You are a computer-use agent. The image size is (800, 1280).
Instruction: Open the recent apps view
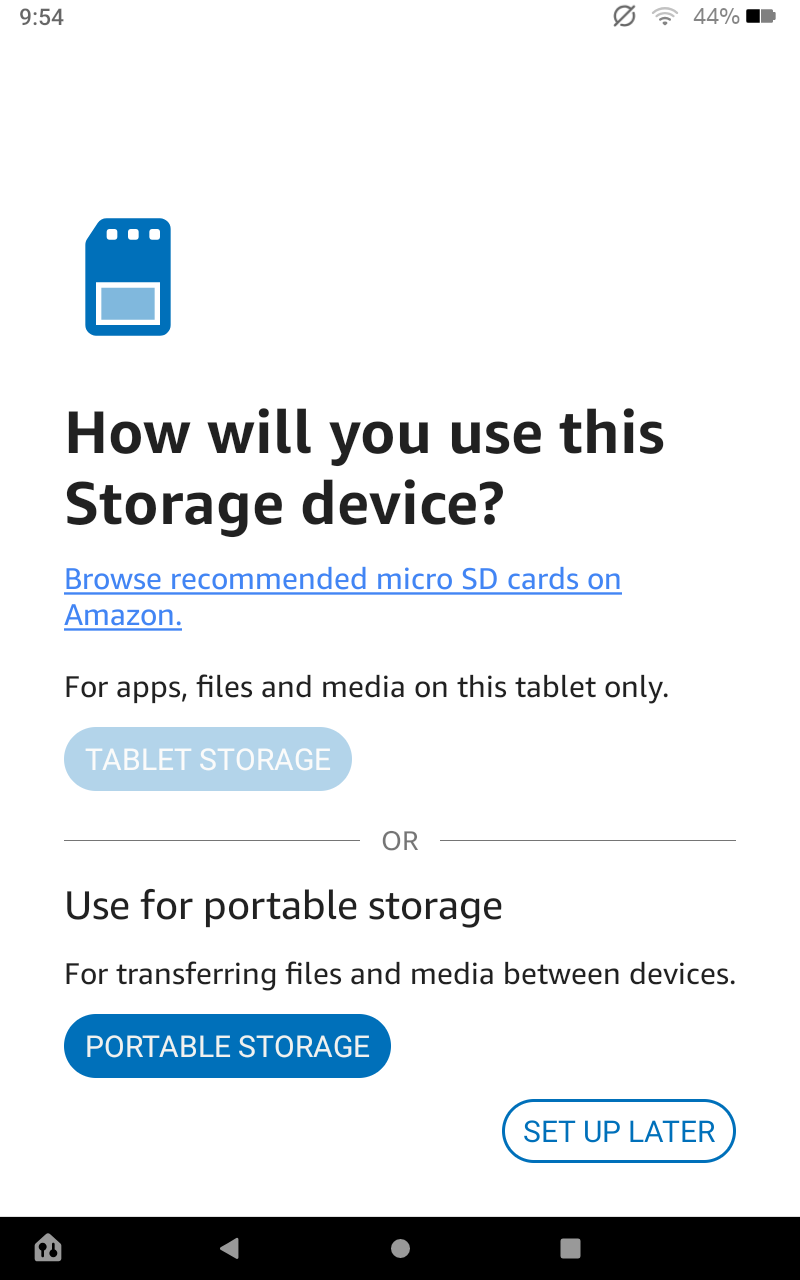[x=570, y=1247]
